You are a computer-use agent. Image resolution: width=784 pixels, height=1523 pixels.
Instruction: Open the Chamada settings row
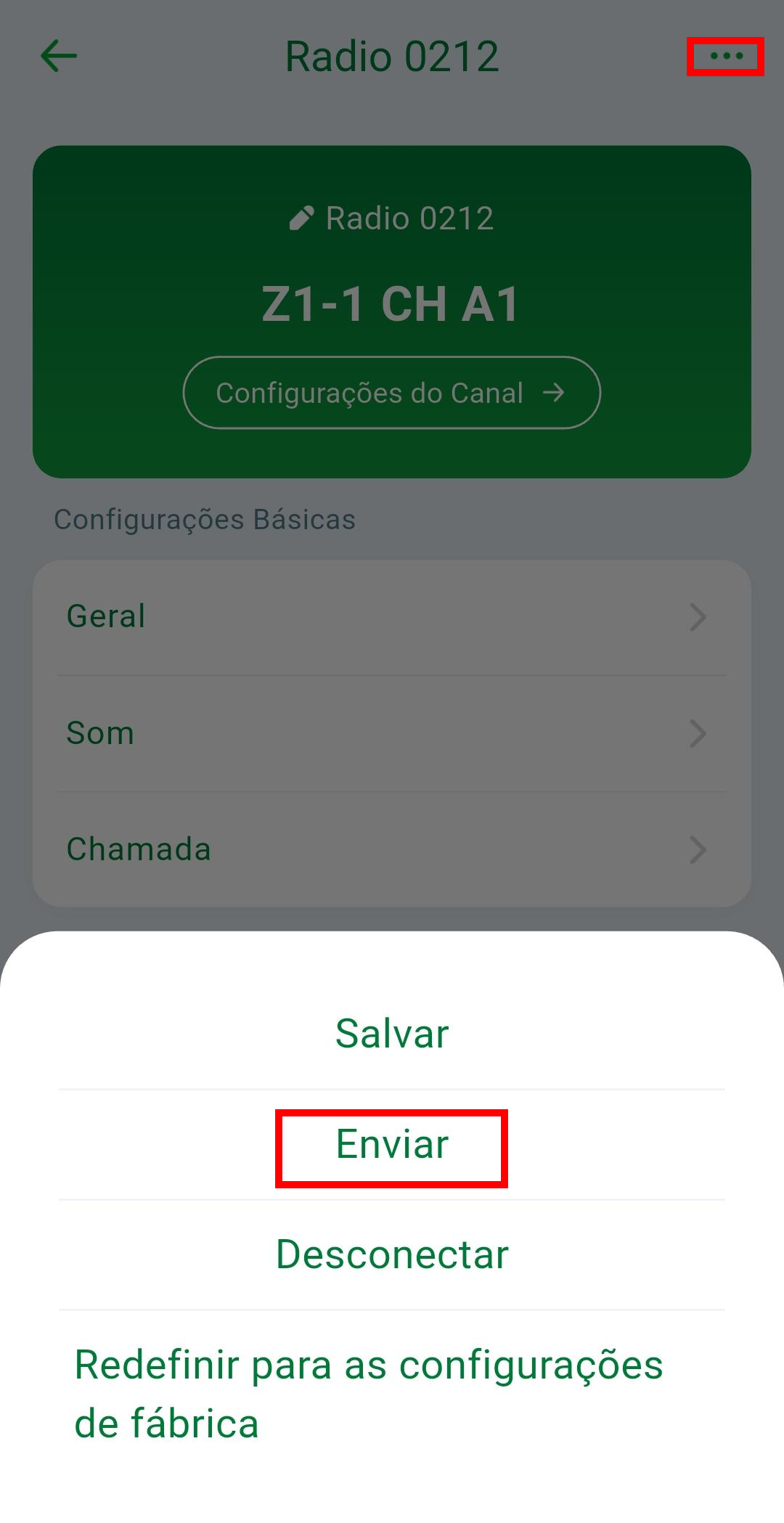pyautogui.click(x=392, y=849)
